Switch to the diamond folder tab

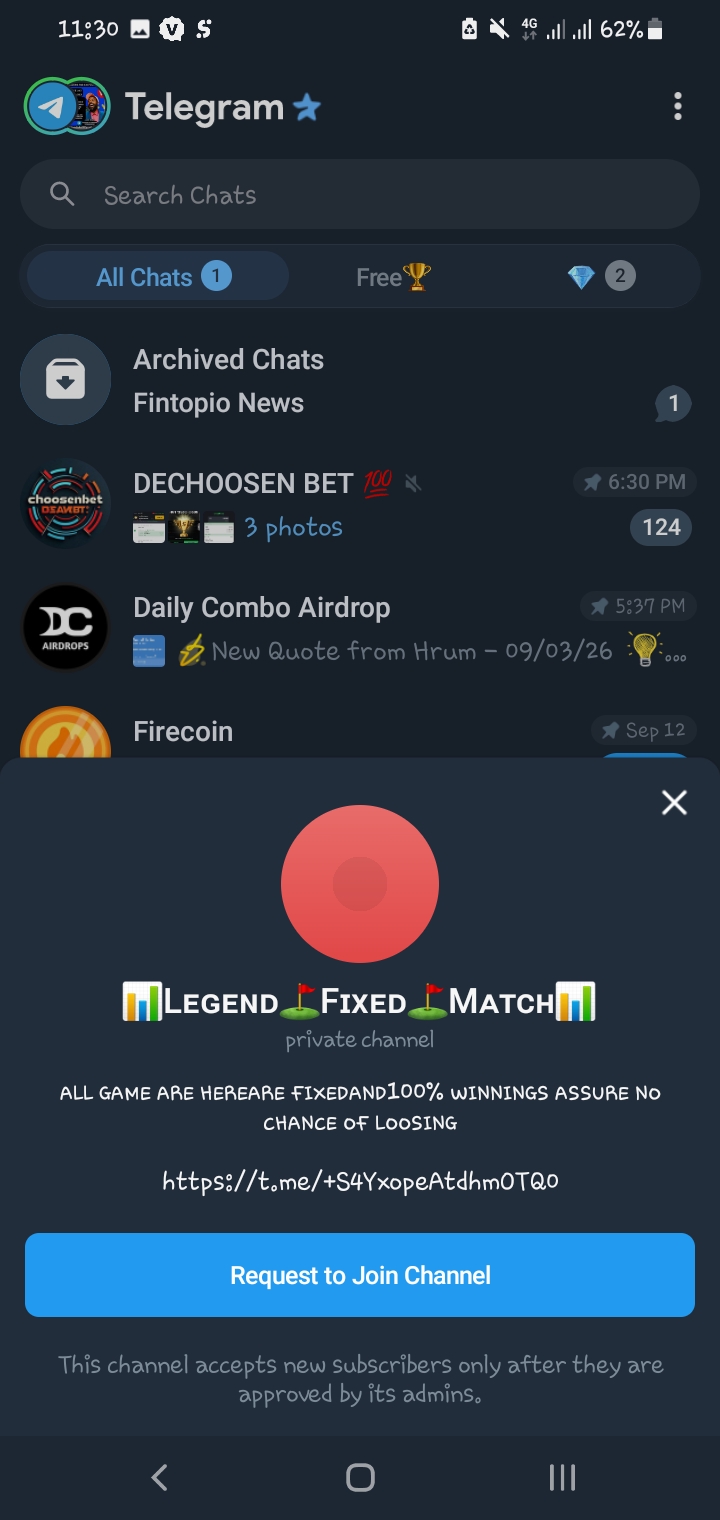pyautogui.click(x=600, y=277)
